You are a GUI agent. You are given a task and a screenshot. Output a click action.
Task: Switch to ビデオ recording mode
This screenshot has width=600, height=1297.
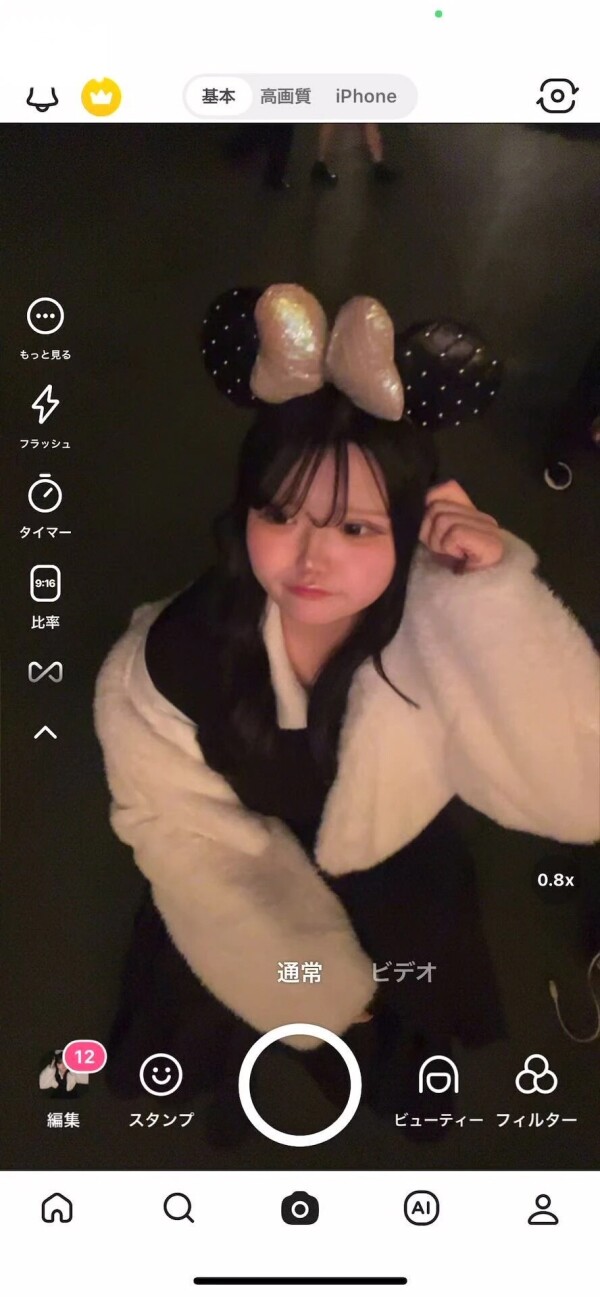pos(404,972)
